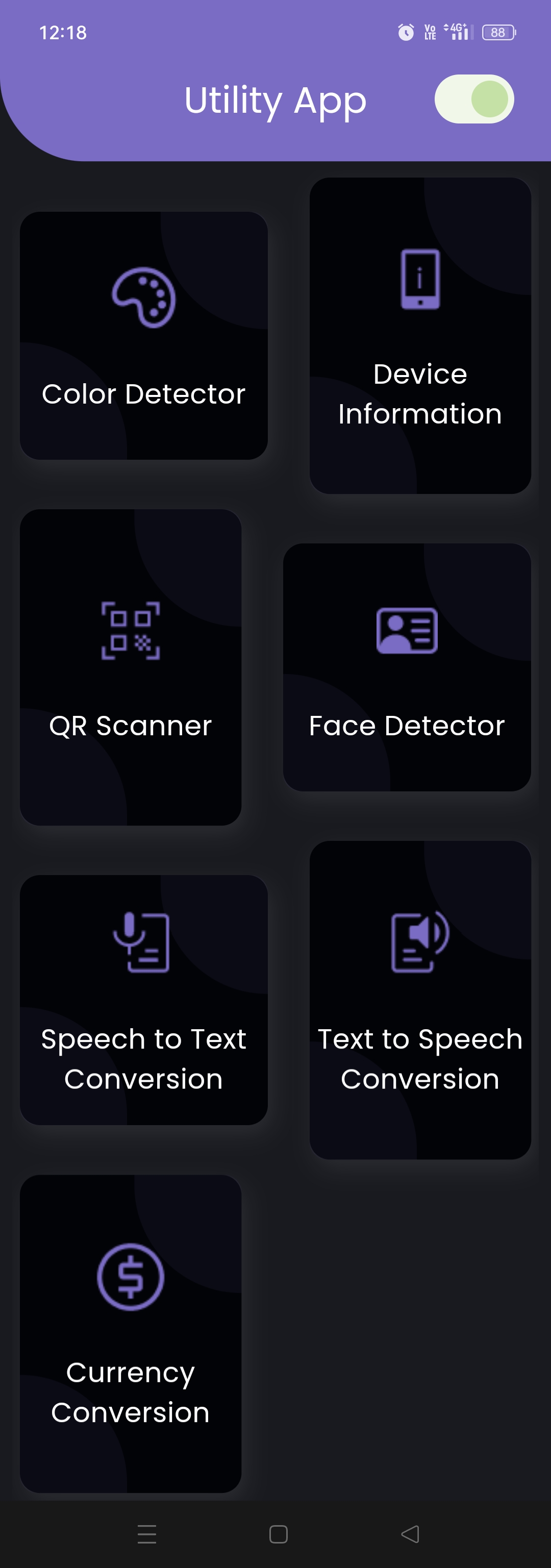Select the QR Scanner label text
The image size is (551, 1568).
click(x=130, y=726)
